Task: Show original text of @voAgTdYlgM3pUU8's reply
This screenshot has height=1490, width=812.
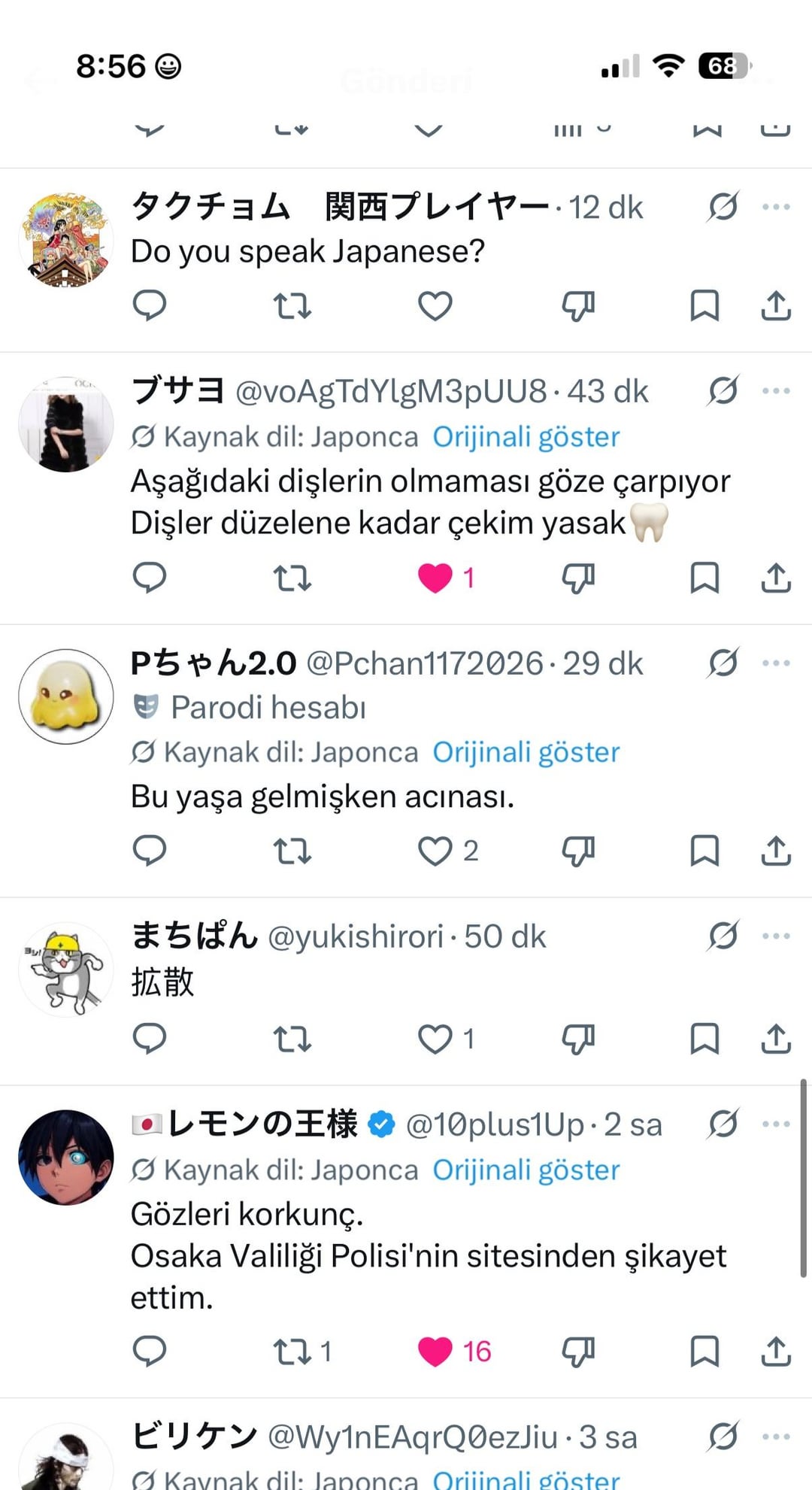Action: point(526,436)
